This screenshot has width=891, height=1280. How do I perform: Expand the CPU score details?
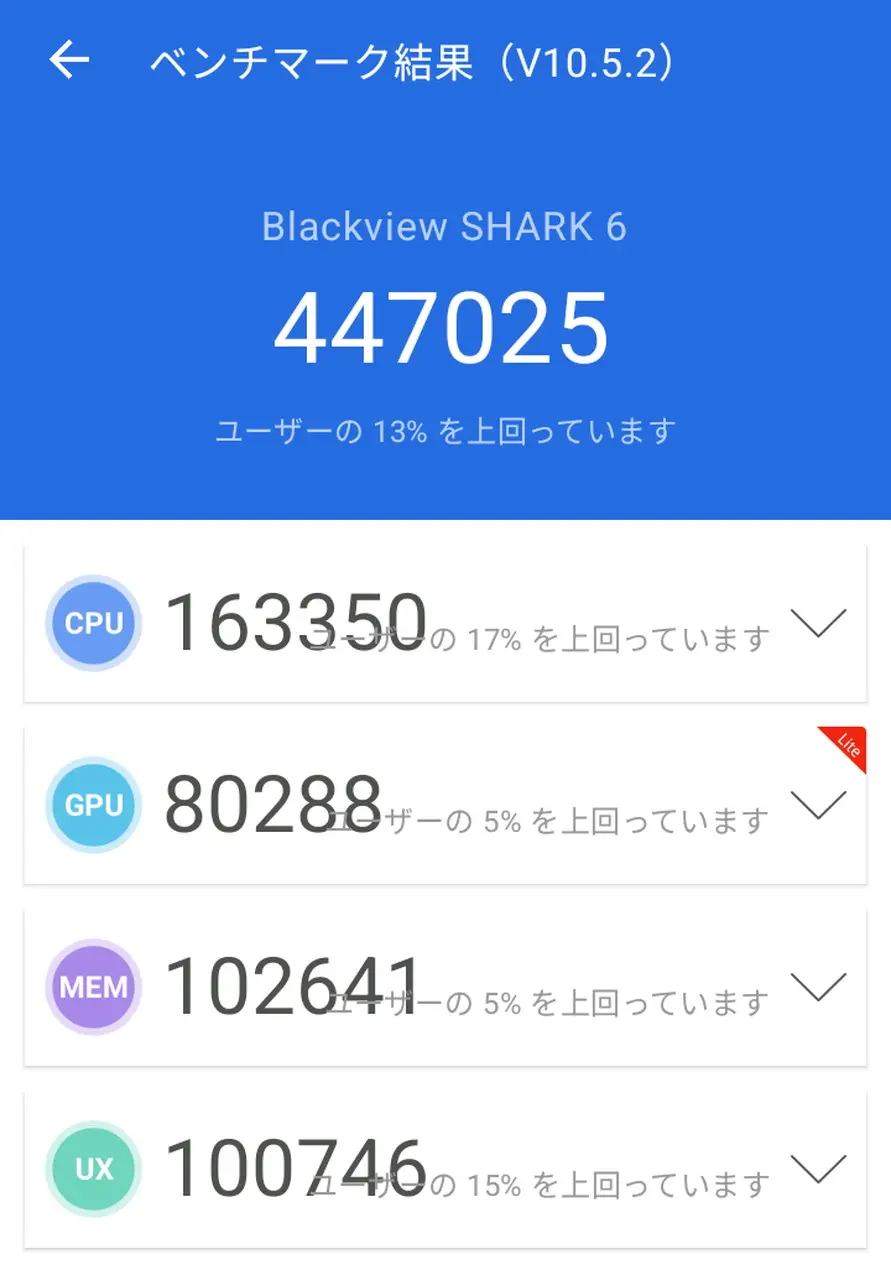coord(818,622)
